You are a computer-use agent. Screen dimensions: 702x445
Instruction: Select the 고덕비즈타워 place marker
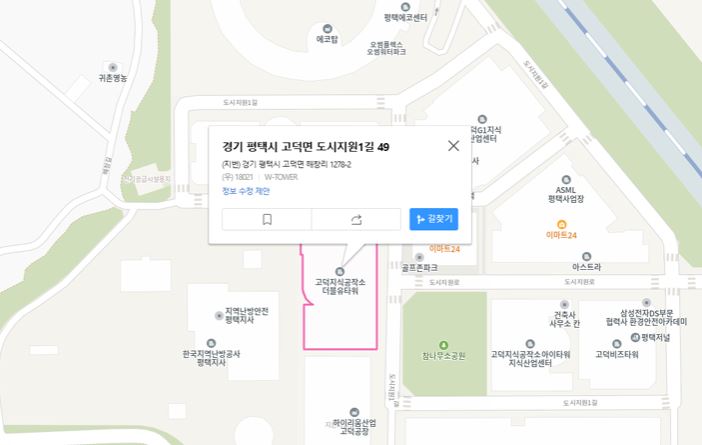coord(616,342)
